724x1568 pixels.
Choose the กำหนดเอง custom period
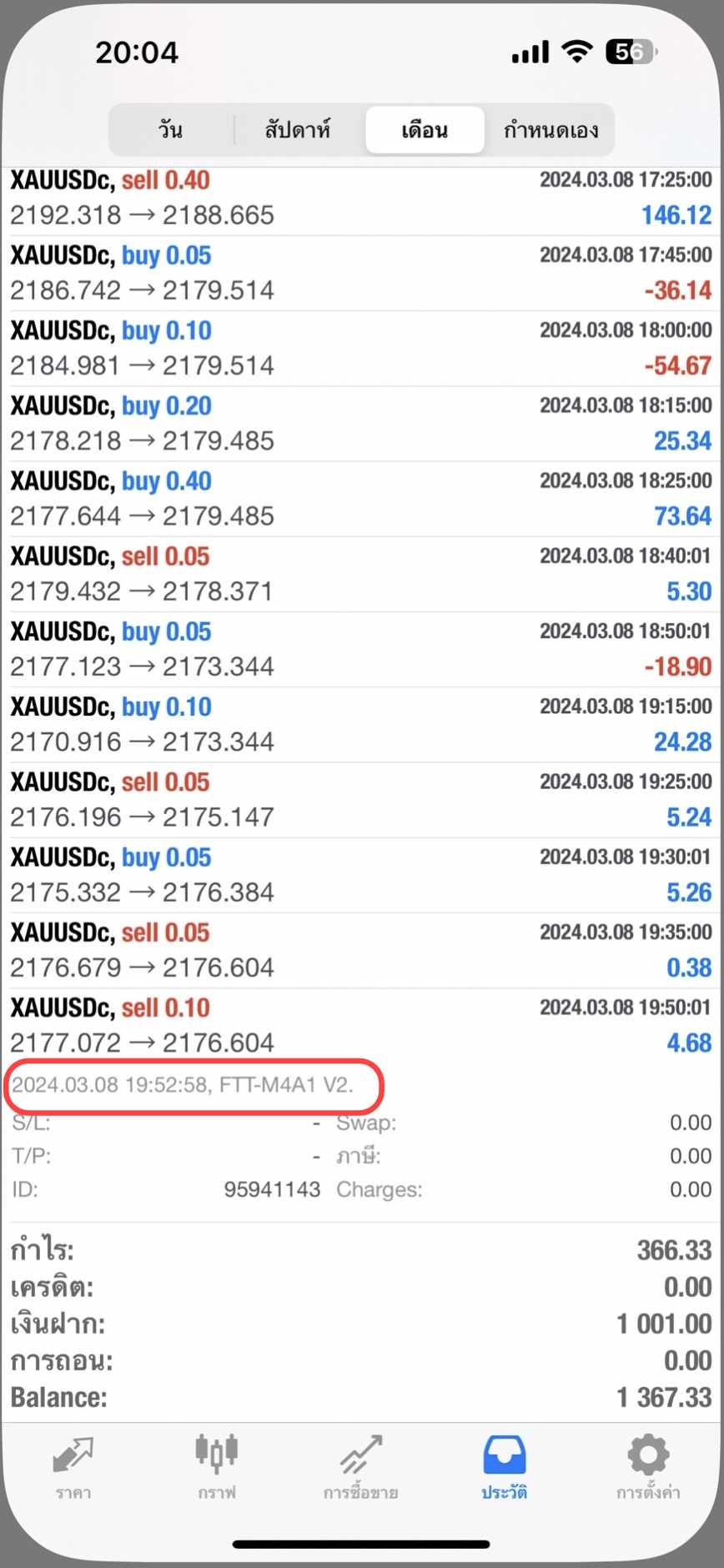click(x=551, y=130)
